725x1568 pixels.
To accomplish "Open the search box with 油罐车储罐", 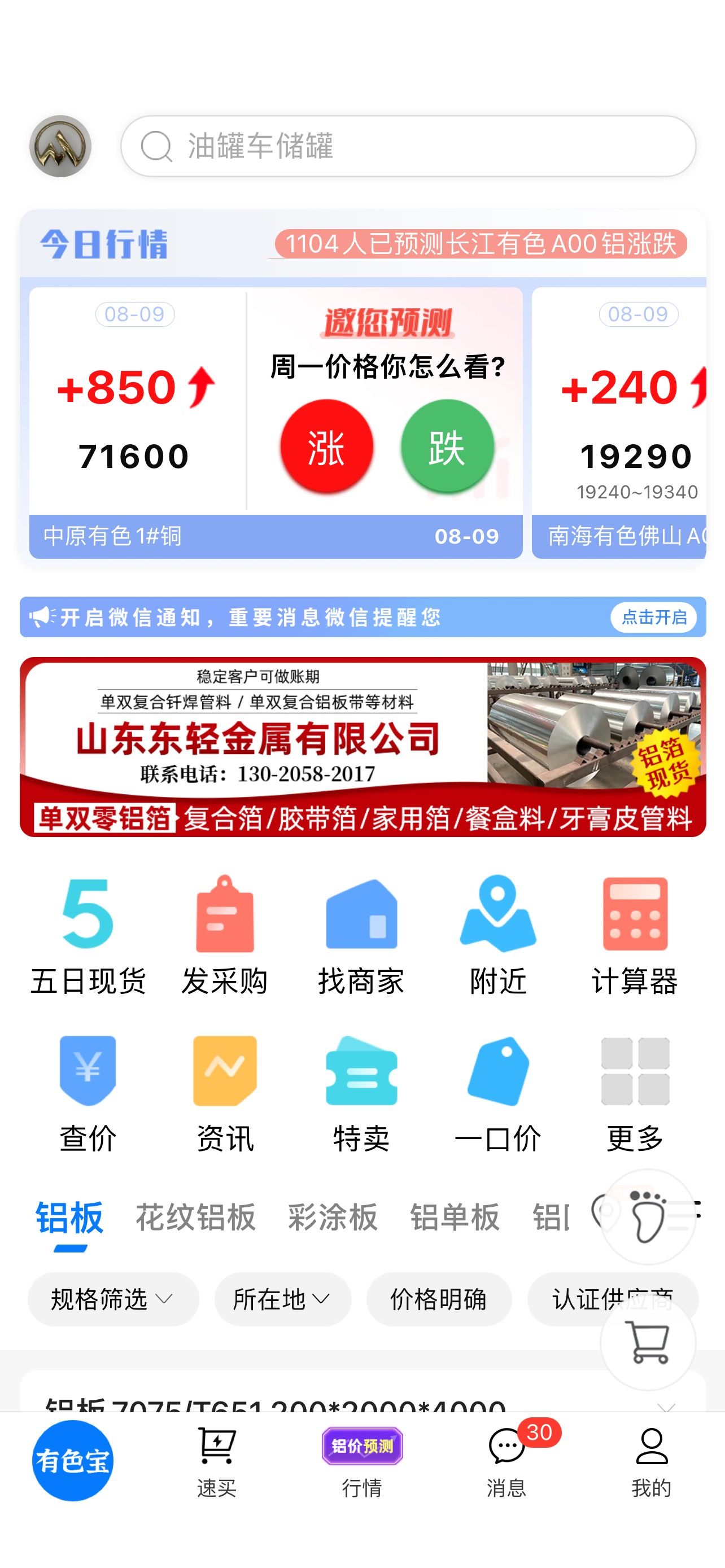I will click(408, 146).
